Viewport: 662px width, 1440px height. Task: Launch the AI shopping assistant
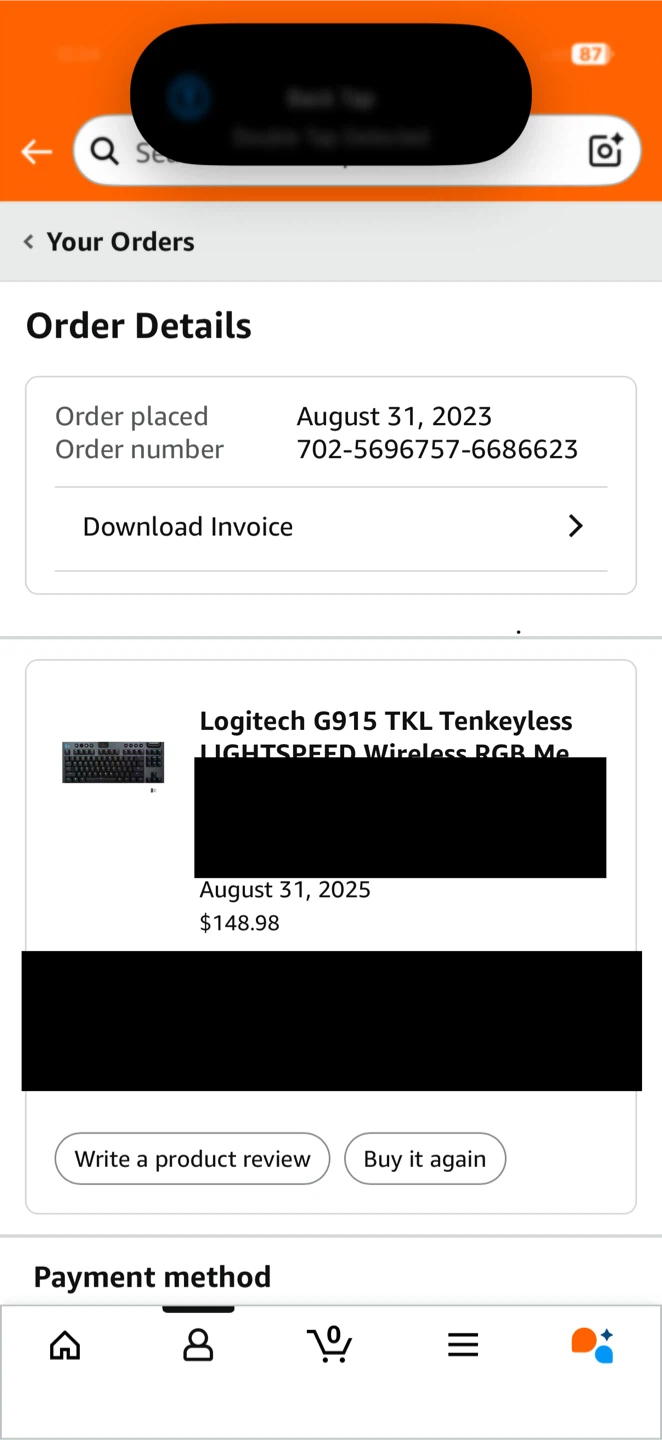[x=593, y=1346]
